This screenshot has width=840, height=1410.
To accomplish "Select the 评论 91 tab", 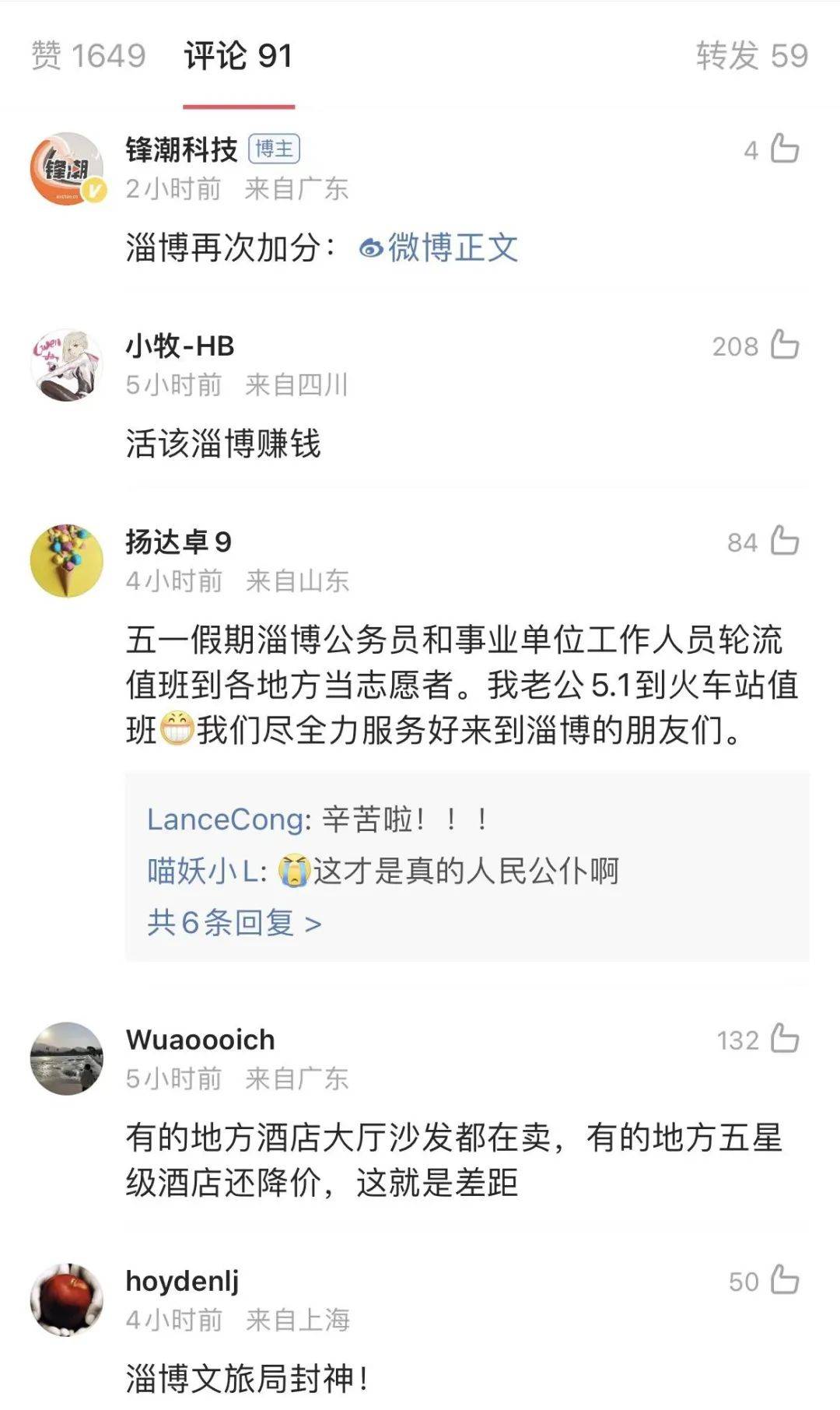I will click(x=238, y=56).
